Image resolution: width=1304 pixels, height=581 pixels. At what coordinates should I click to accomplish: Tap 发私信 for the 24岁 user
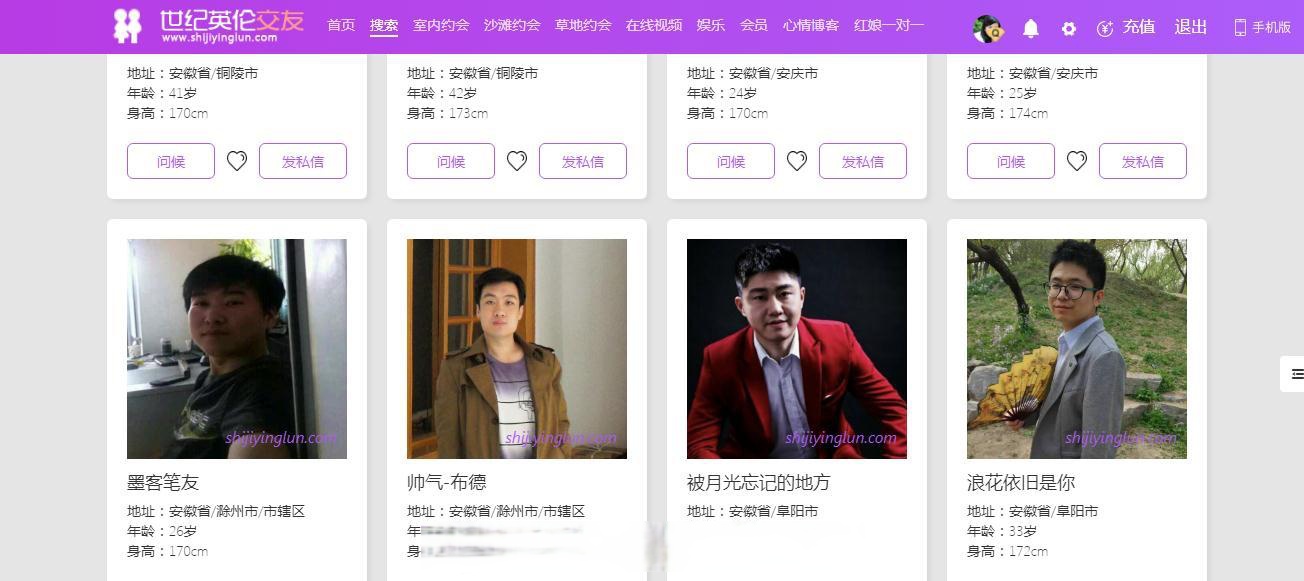[862, 161]
